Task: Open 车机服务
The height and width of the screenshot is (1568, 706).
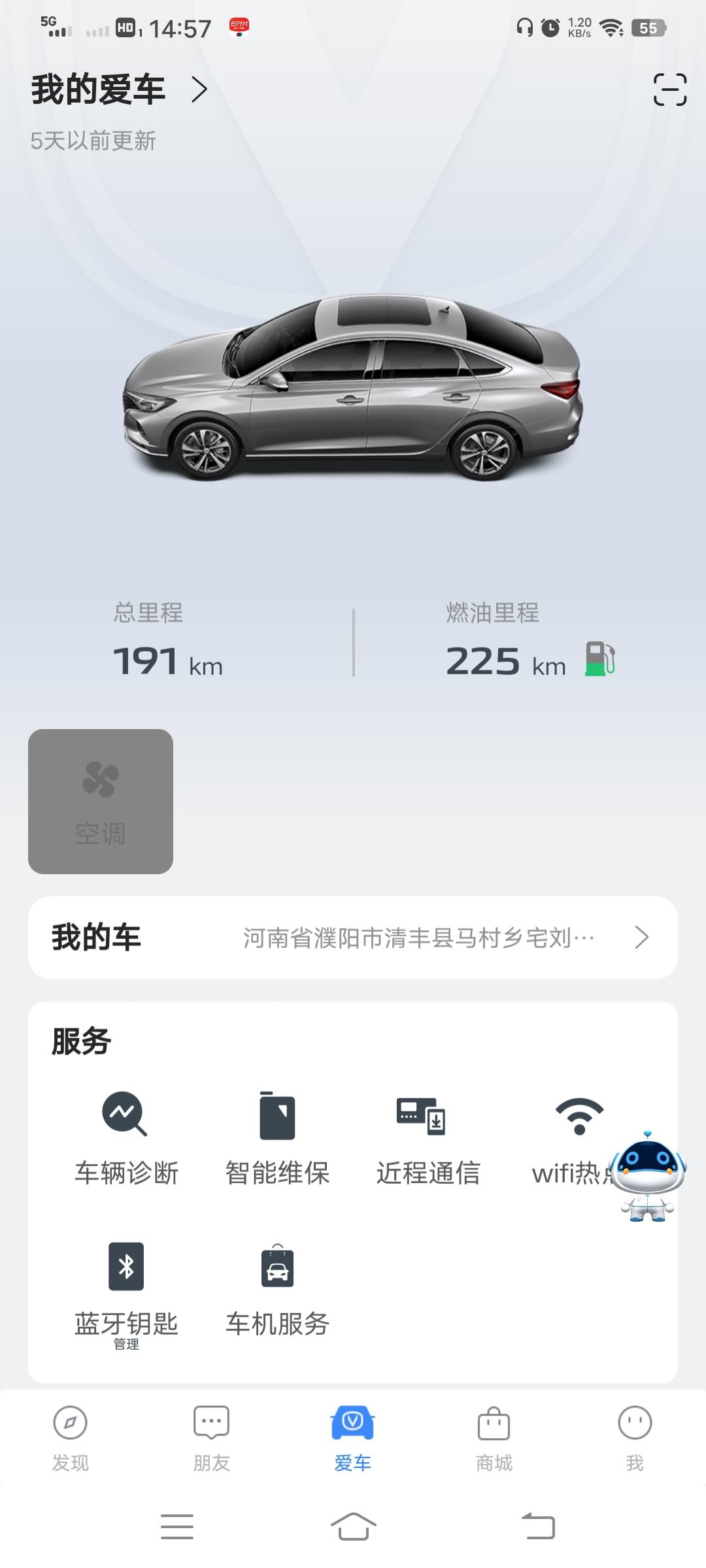Action: 277,1290
